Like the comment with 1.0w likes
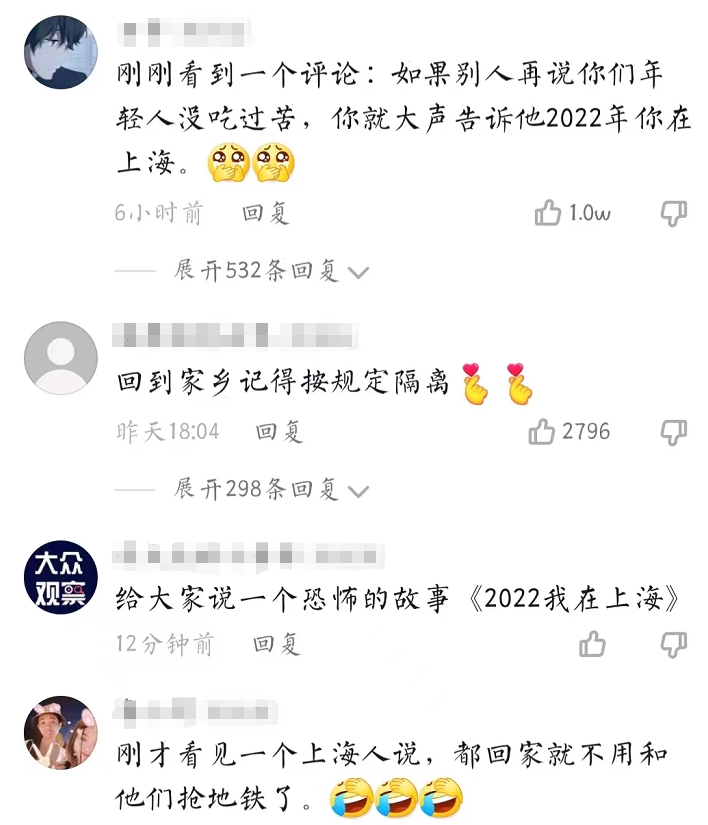Viewport: 708px width, 825px height. (548, 212)
